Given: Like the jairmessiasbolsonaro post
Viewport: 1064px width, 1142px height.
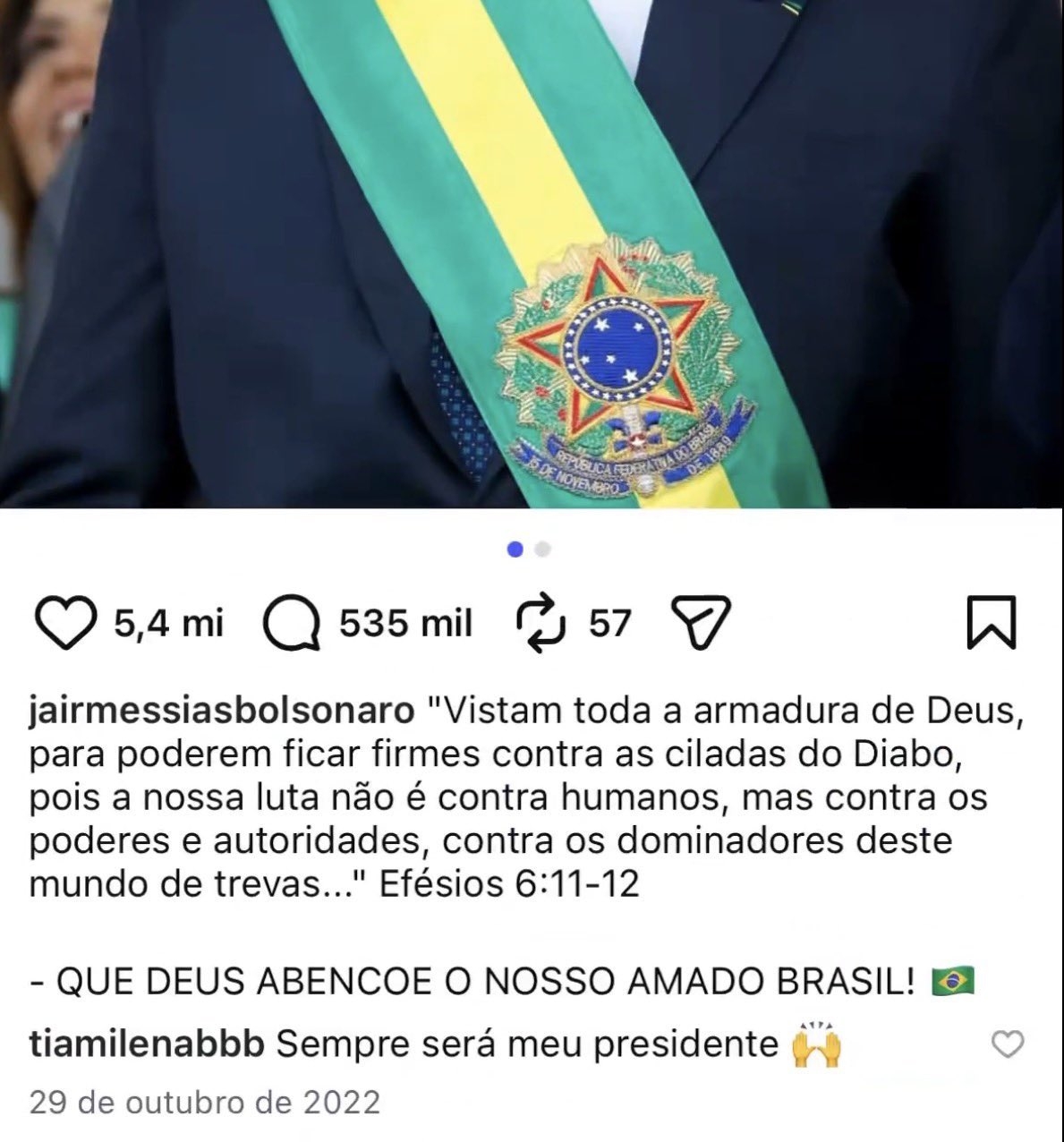Looking at the screenshot, I should click(x=64, y=623).
